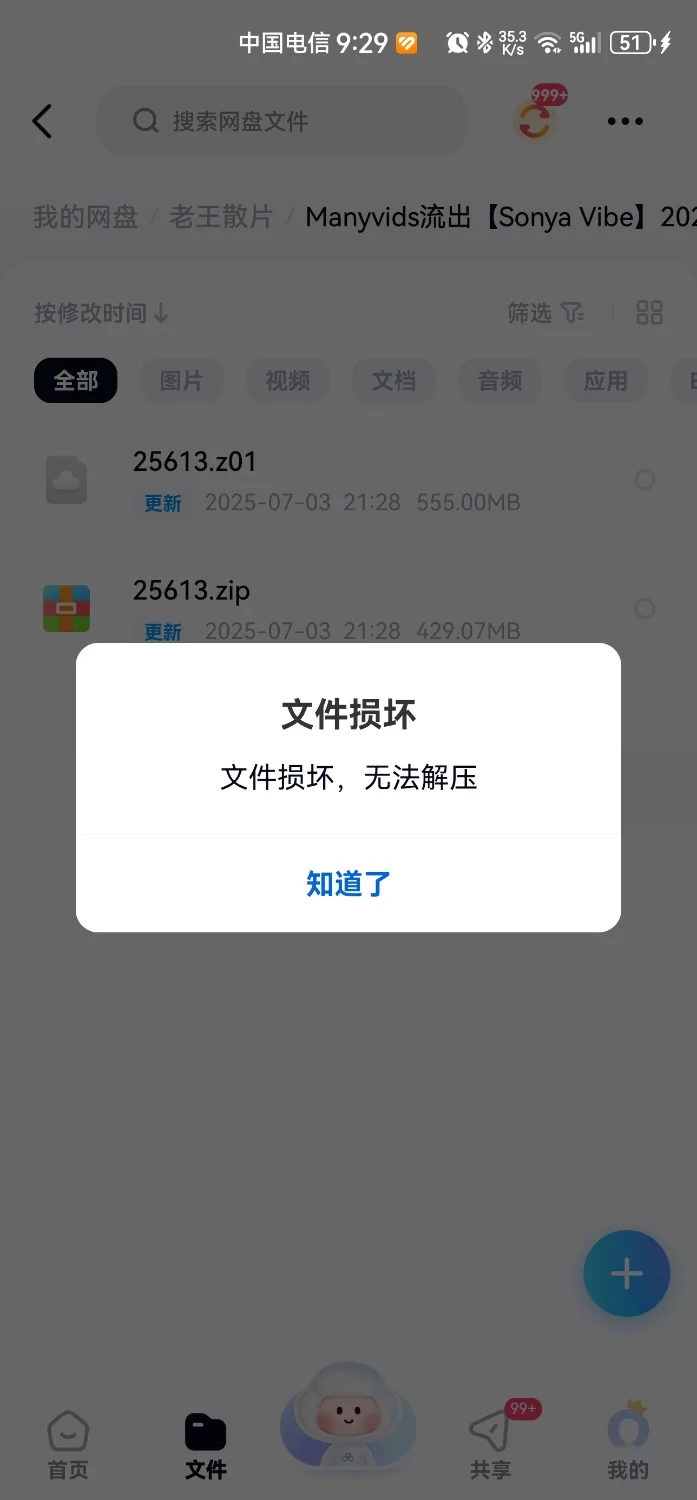This screenshot has width=697, height=1500.
Task: Open the transfer list sync icon
Action: click(536, 120)
